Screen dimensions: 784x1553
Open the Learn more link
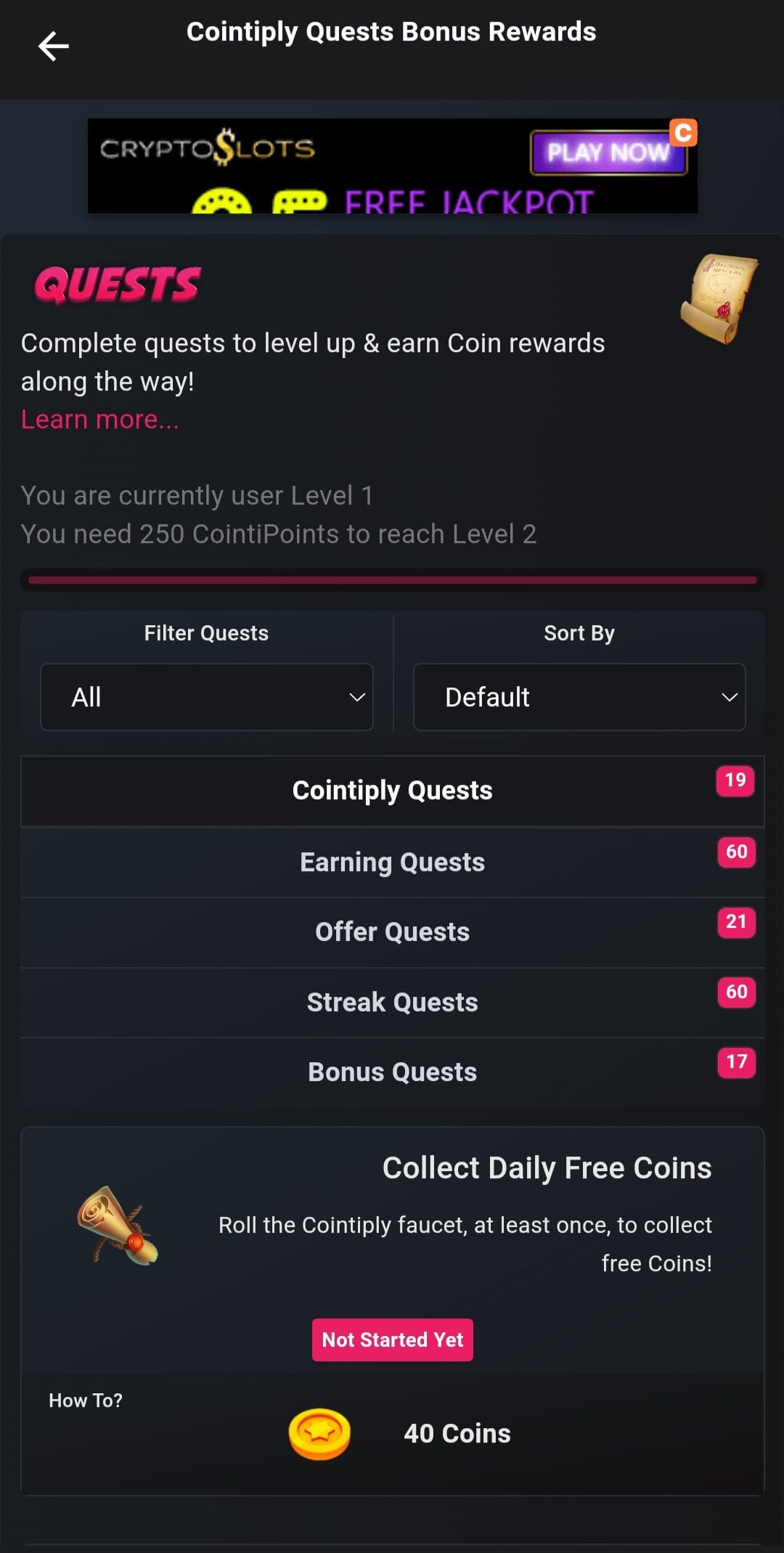pyautogui.click(x=100, y=419)
